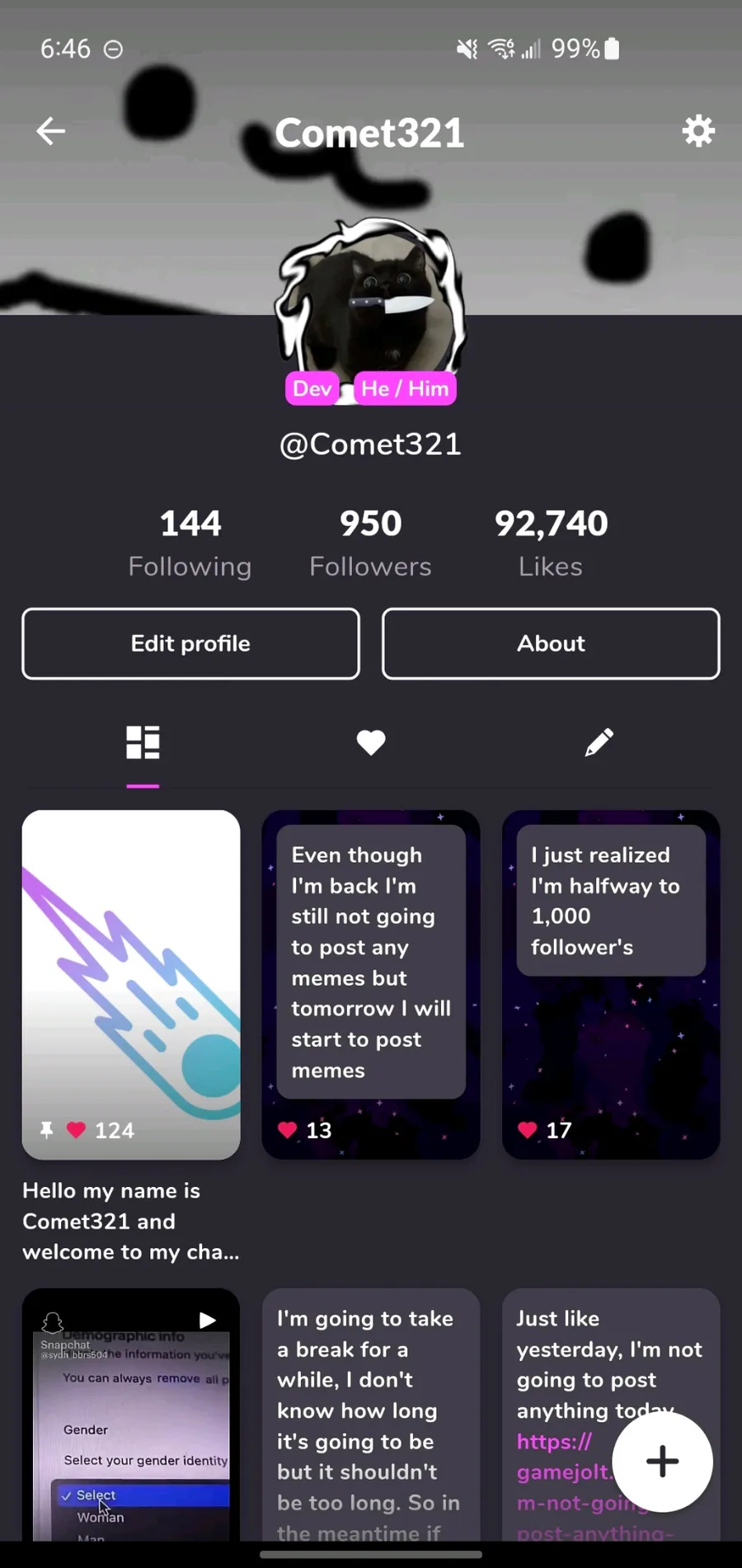View the 950 Followers list
Viewport: 742px width, 1568px height.
tap(370, 543)
